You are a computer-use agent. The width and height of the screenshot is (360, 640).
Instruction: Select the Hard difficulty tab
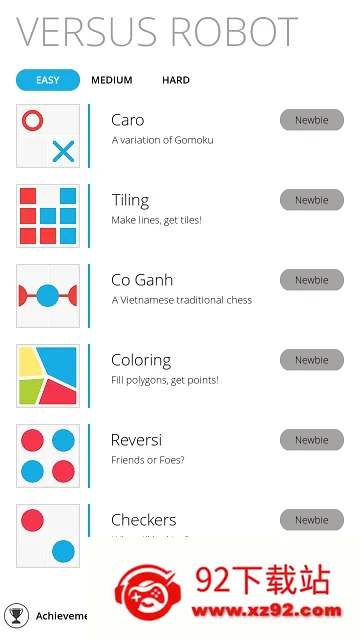176,80
